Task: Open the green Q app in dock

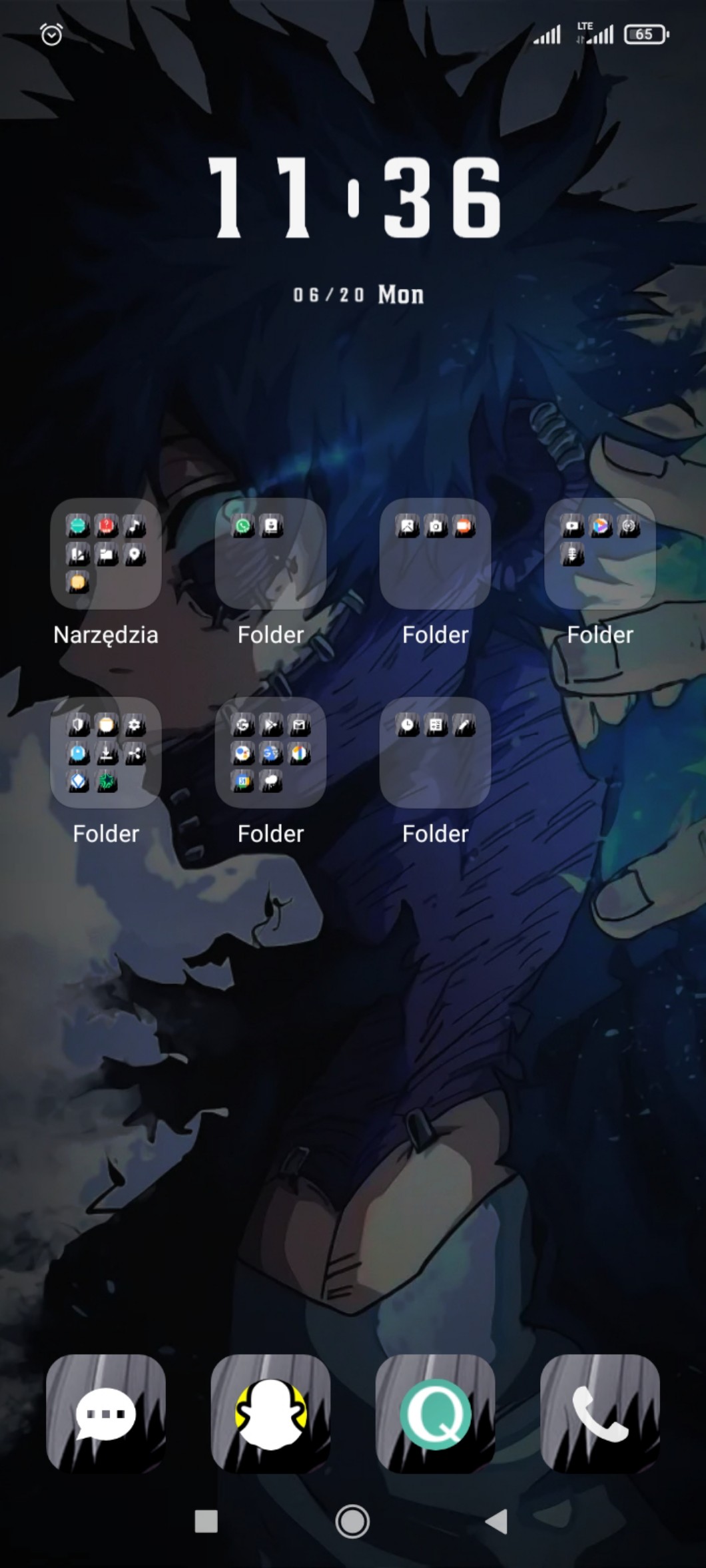Action: (x=435, y=1413)
